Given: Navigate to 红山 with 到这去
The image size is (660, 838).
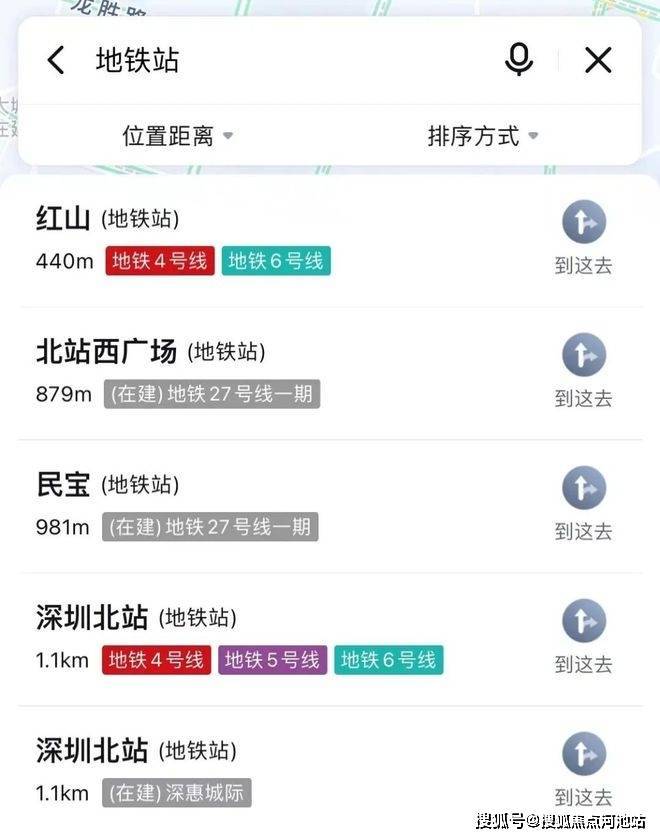Looking at the screenshot, I should click(x=583, y=237).
